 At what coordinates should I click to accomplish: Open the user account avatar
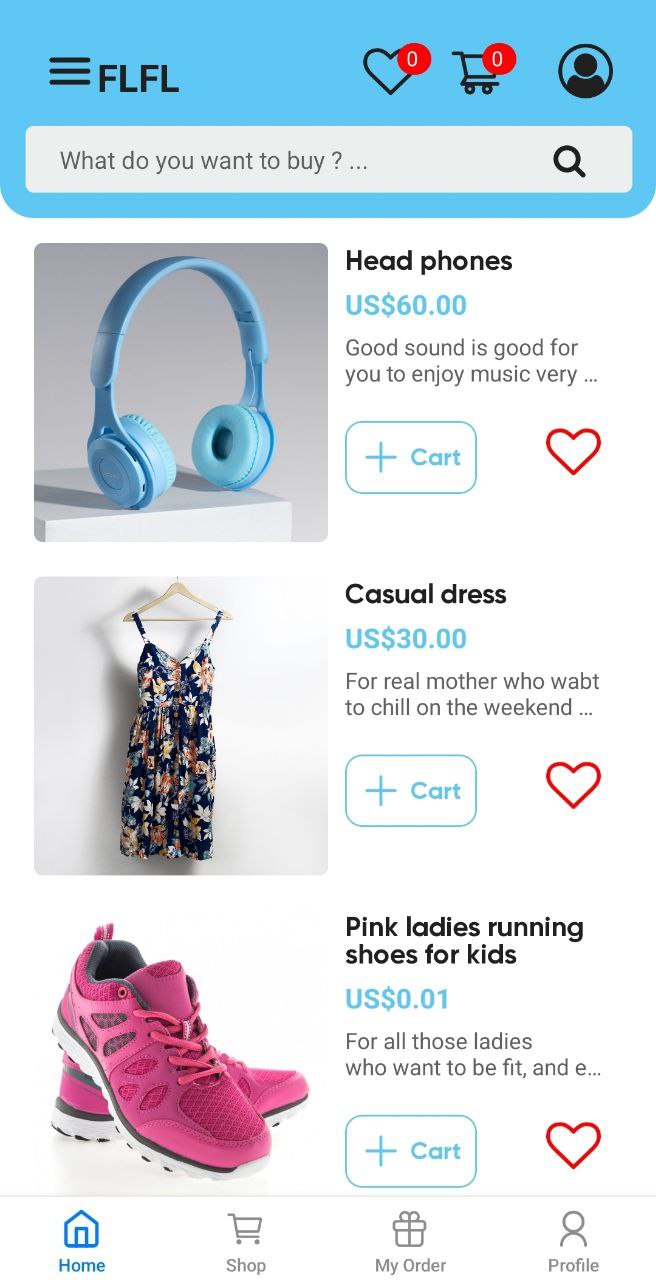click(x=585, y=71)
